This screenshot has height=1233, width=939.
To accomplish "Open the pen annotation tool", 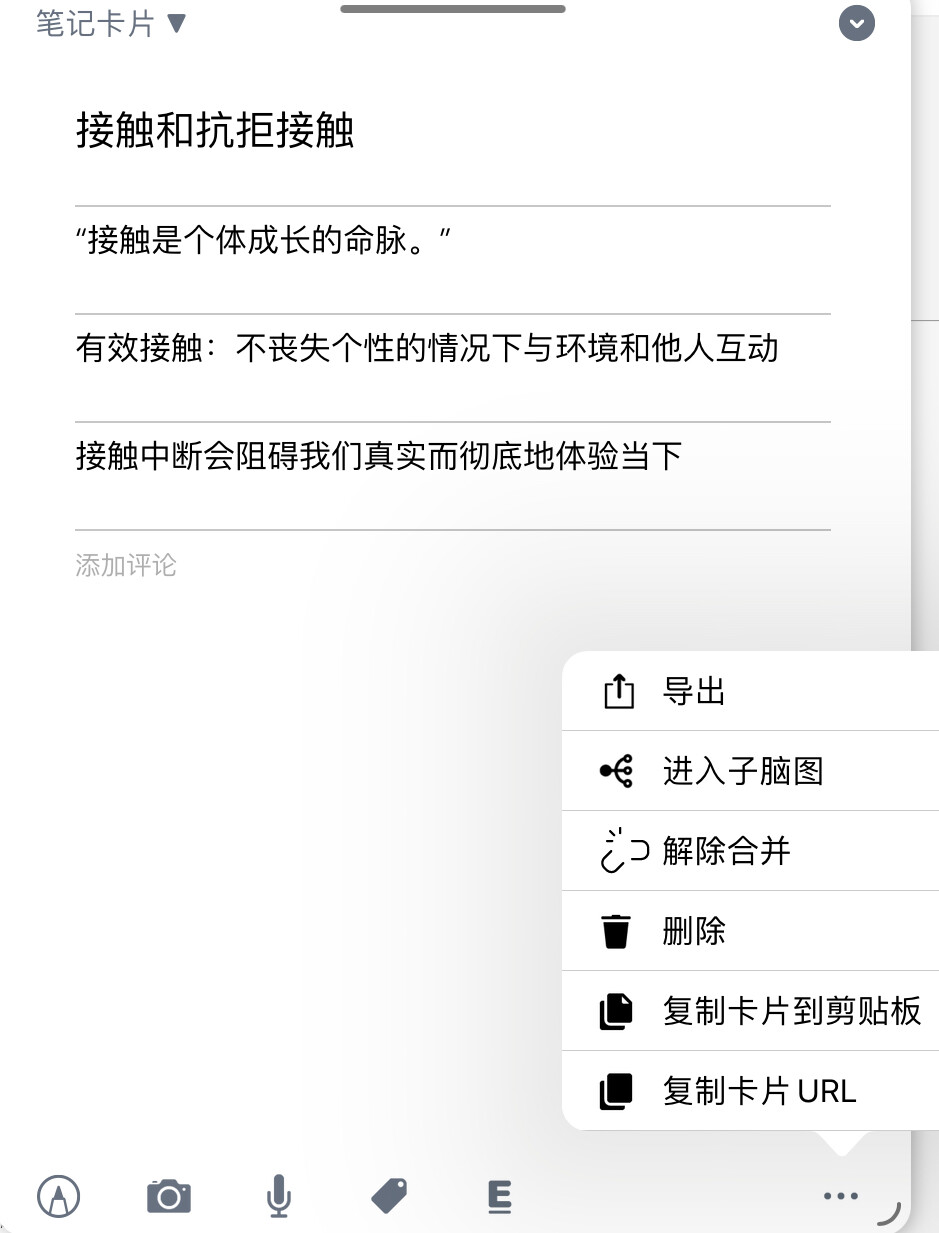I will [x=58, y=1196].
